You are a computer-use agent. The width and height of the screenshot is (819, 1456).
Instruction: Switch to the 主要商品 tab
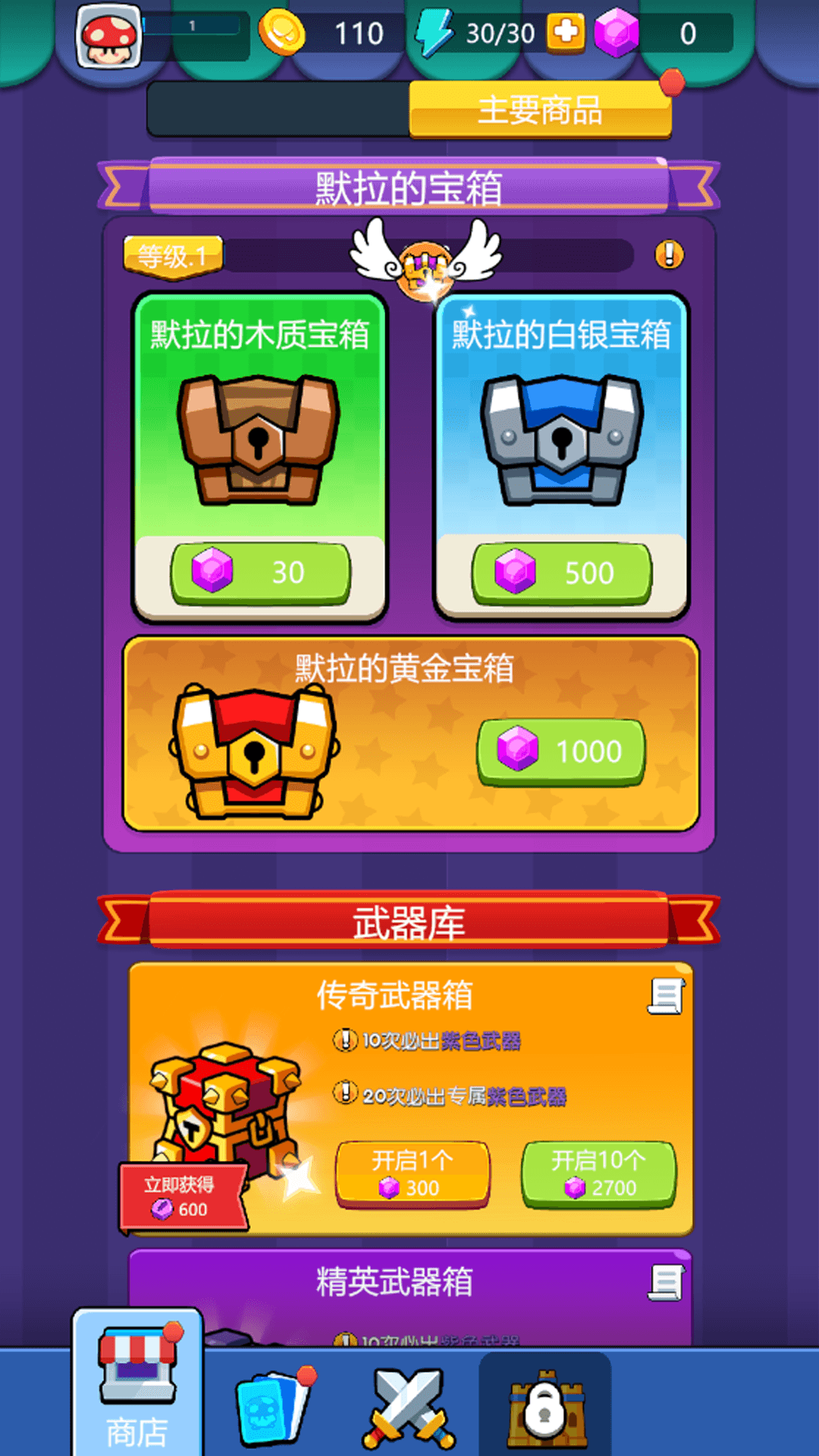[540, 109]
